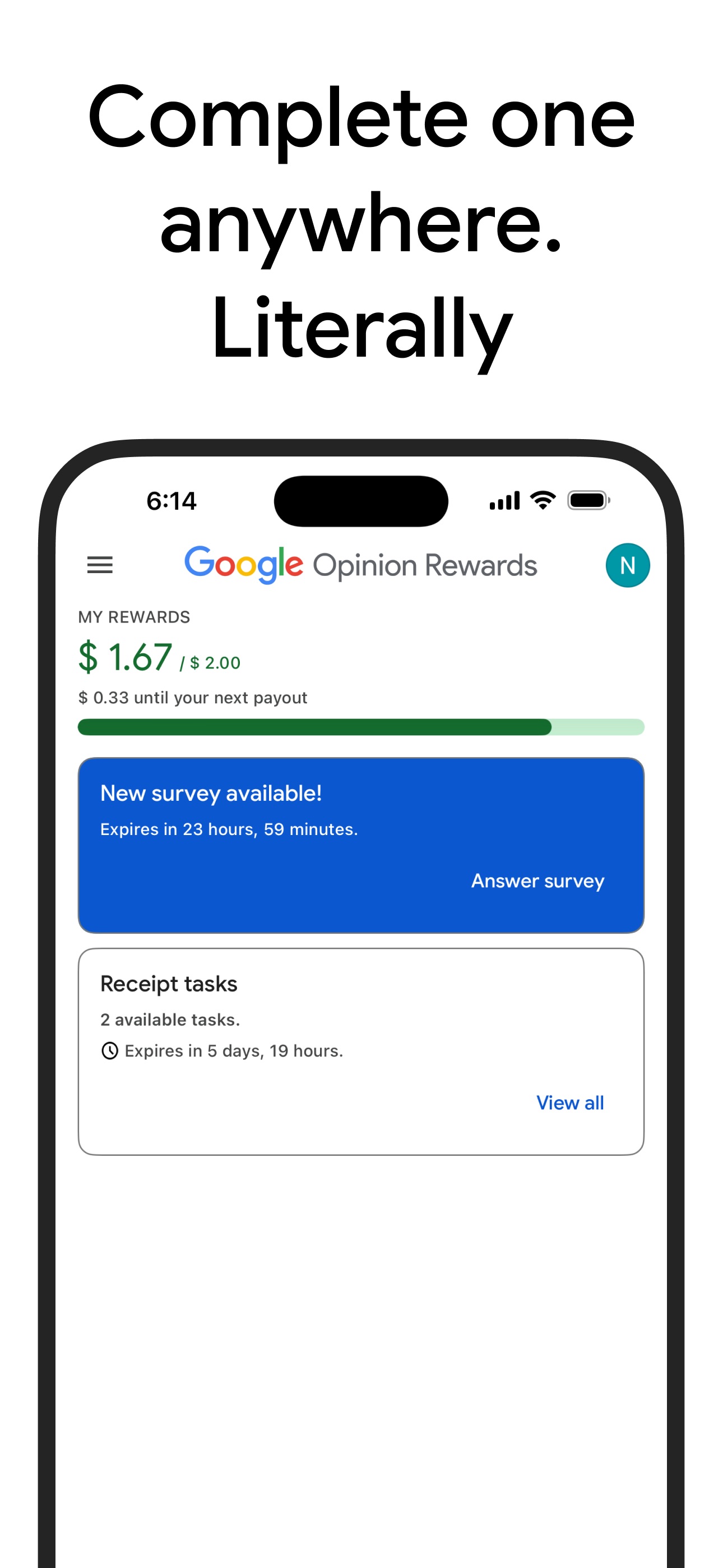Open the navigation hamburger menu

point(100,565)
